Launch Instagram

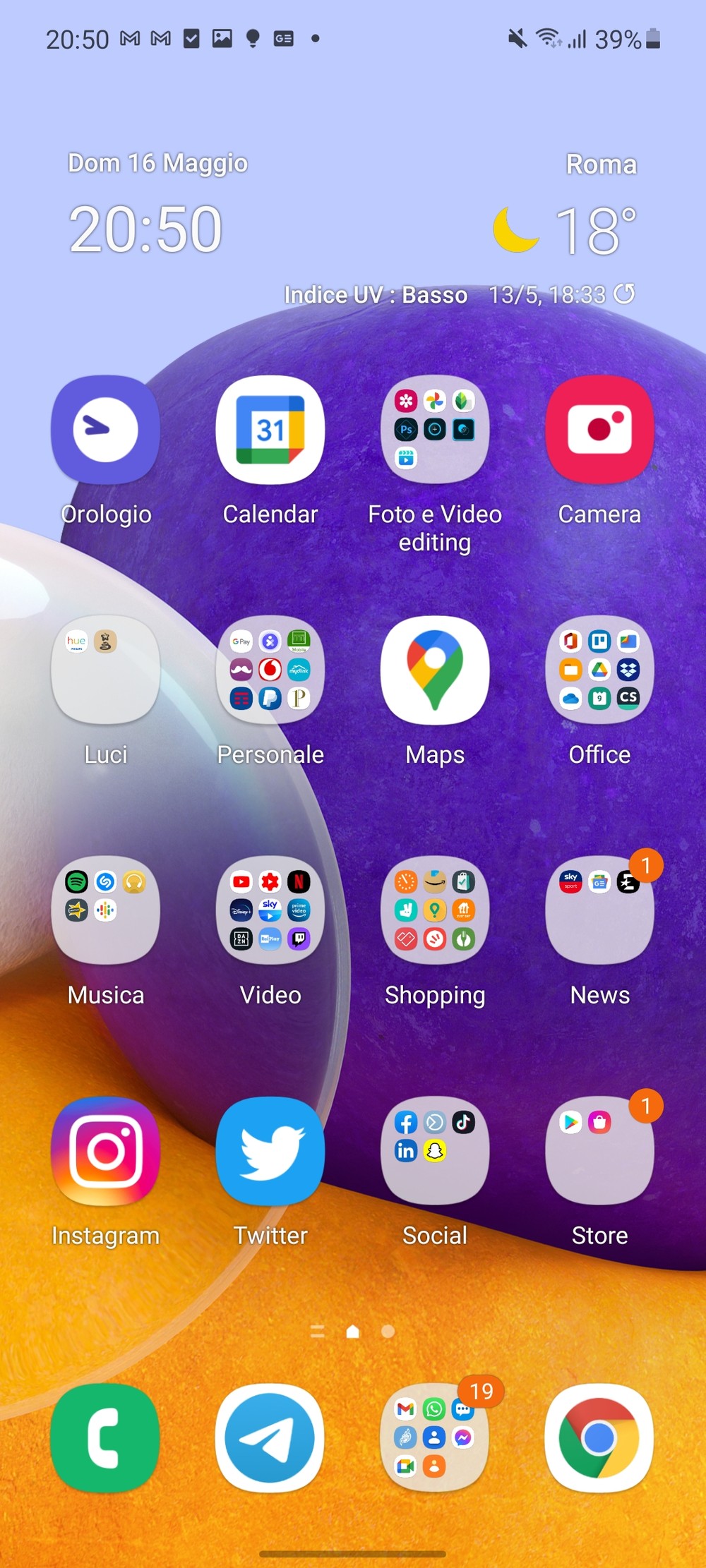[106, 1151]
